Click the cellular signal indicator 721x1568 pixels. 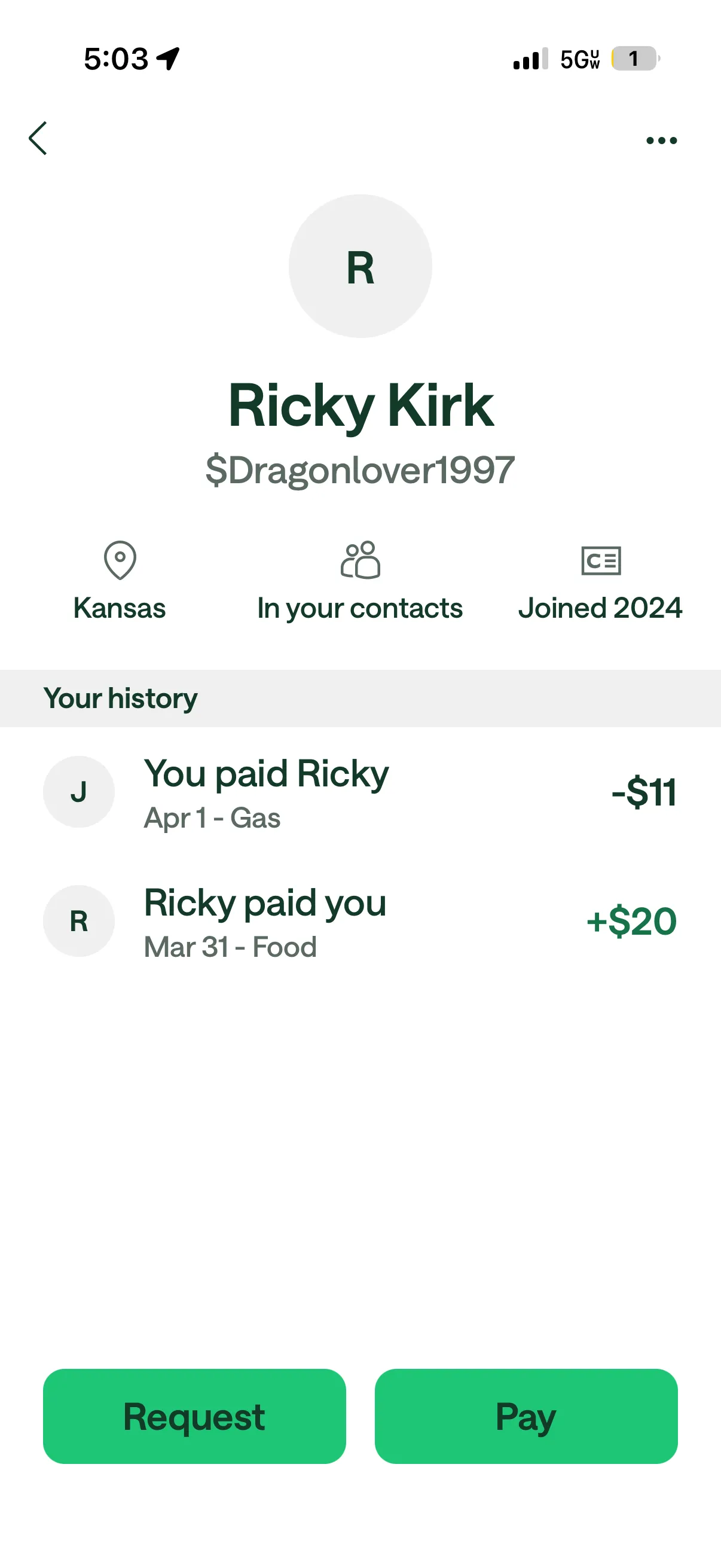pyautogui.click(x=528, y=59)
